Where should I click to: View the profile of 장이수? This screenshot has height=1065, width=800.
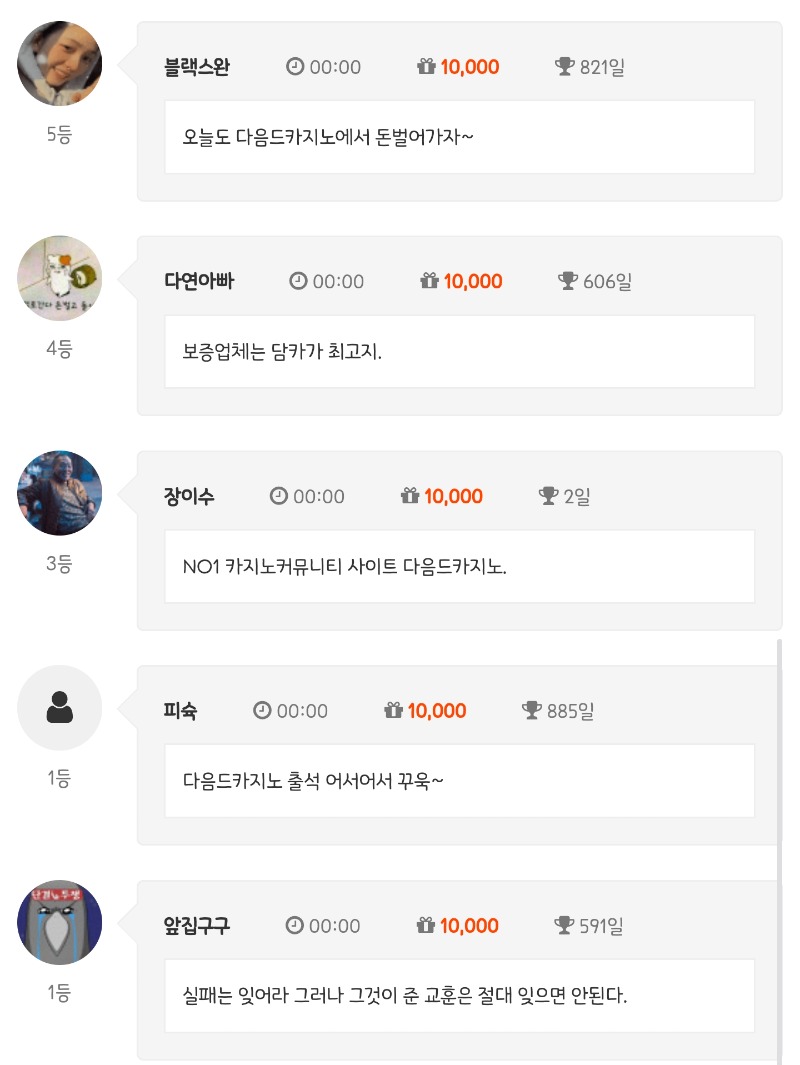click(x=189, y=496)
